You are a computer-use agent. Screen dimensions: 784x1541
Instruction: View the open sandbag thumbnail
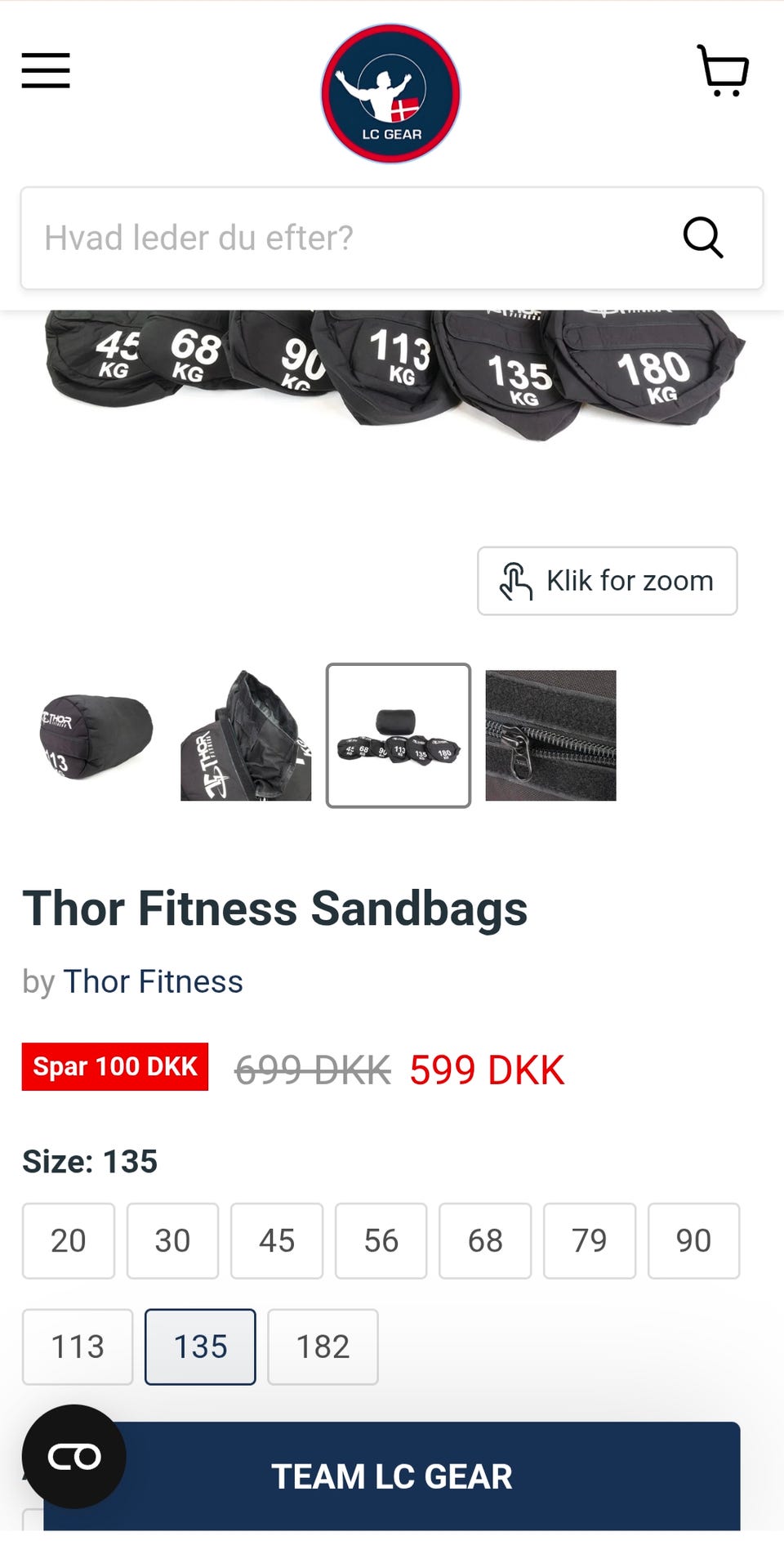point(246,735)
